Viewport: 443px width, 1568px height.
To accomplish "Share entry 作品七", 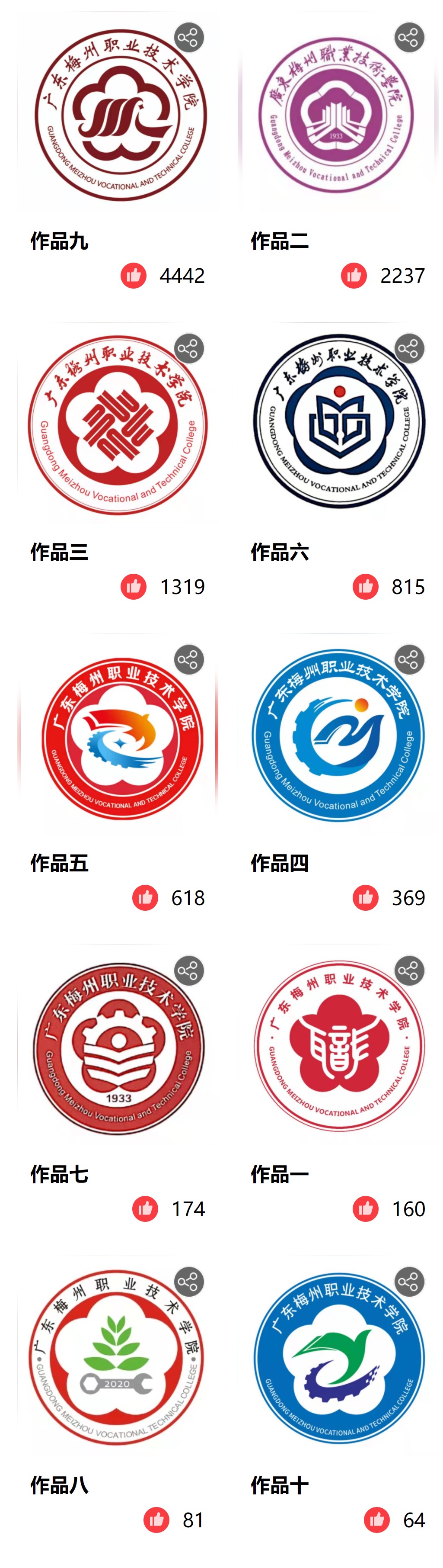I will pos(189,971).
